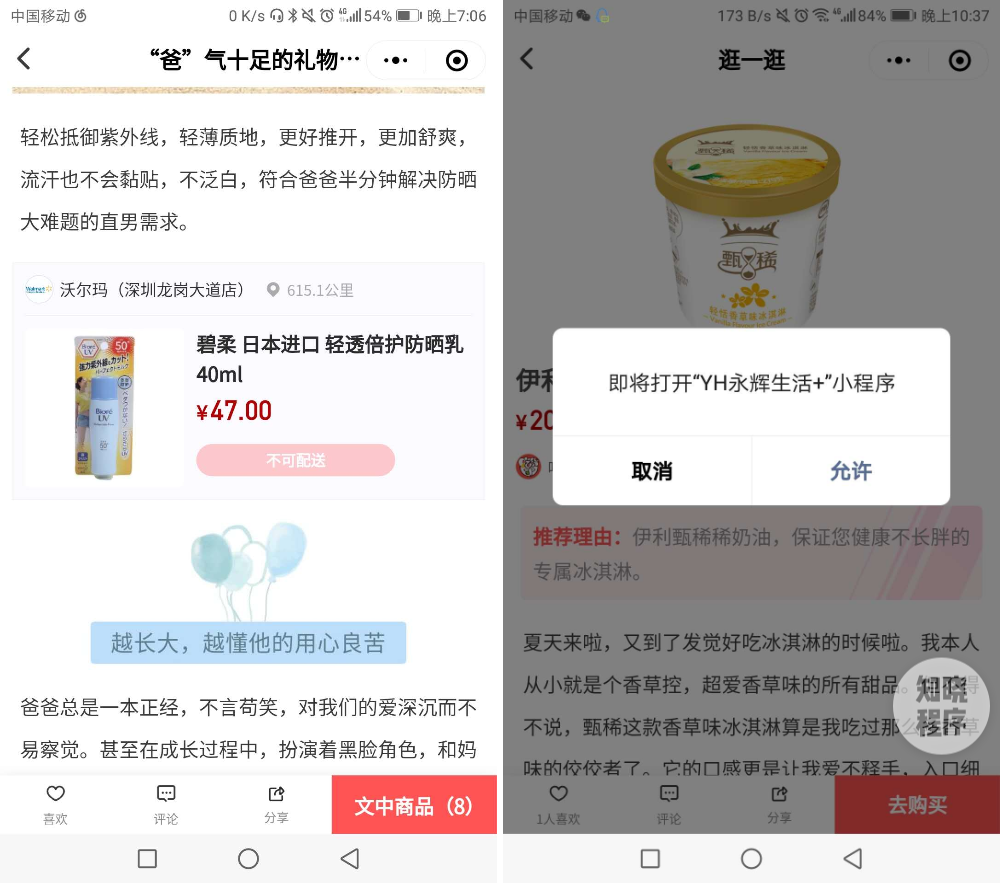Image resolution: width=1000 pixels, height=883 pixels.
Task: Tap 取消 in the mini program dialog
Action: [x=652, y=471]
